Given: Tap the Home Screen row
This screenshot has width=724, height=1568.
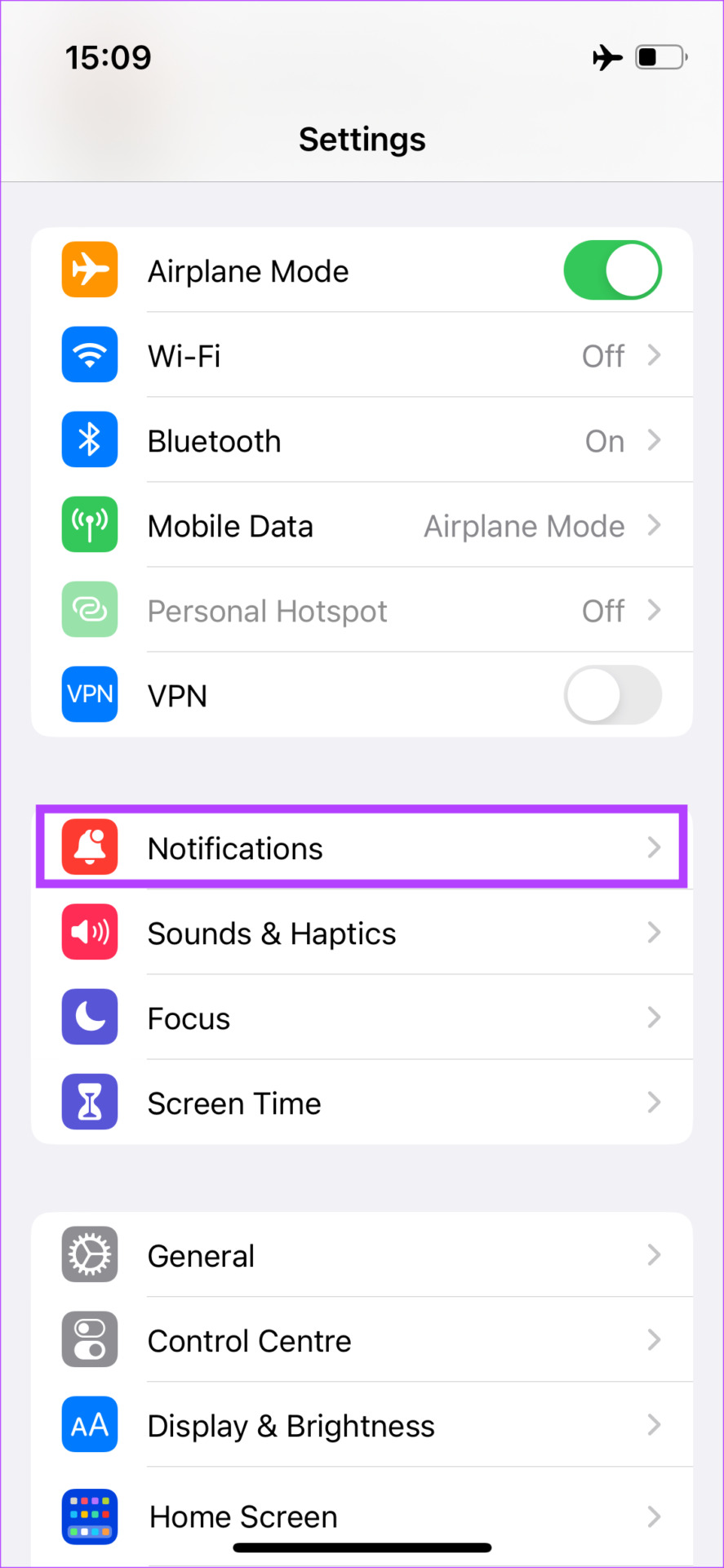Looking at the screenshot, I should coord(362,1516).
